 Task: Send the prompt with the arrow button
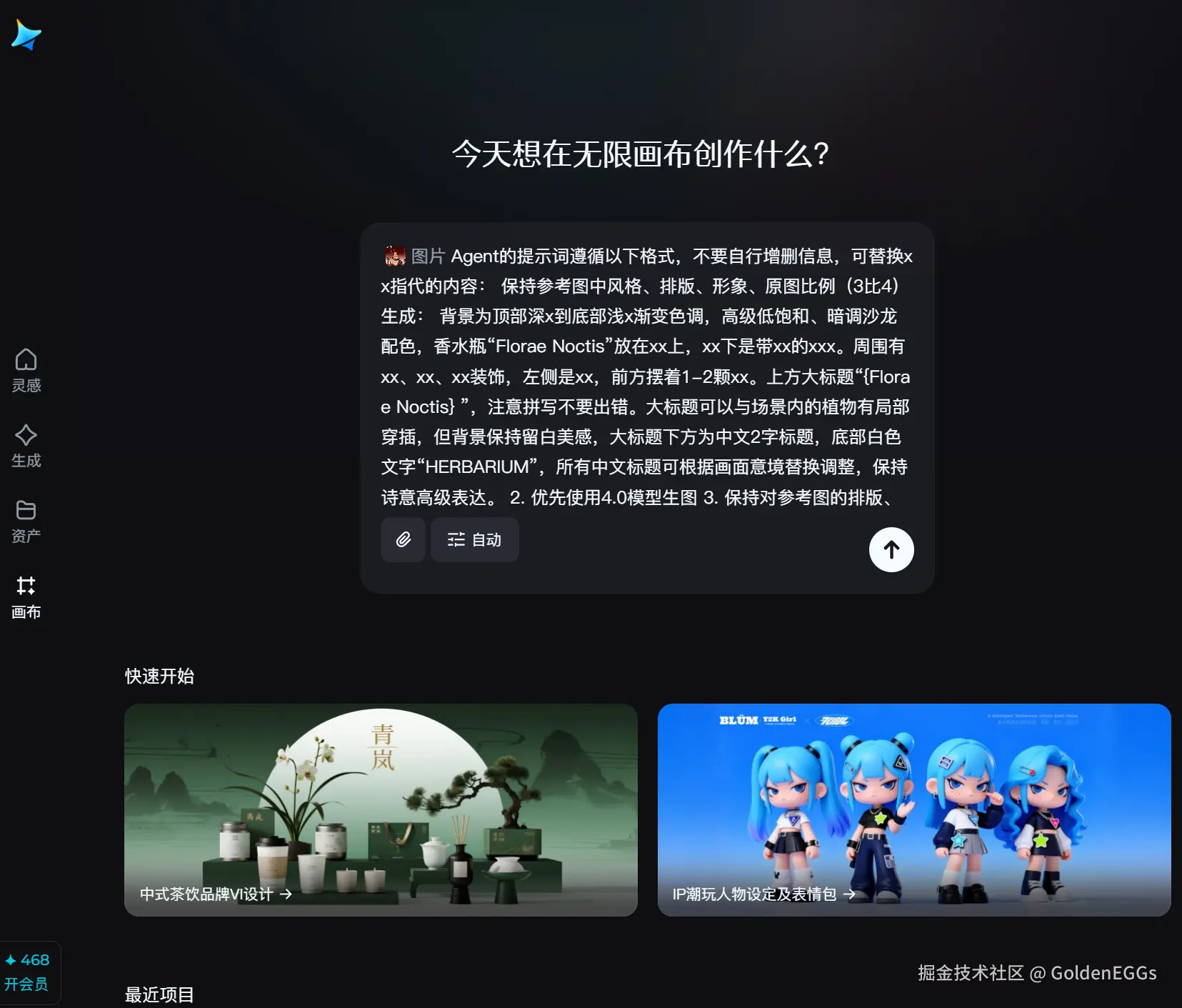point(891,549)
